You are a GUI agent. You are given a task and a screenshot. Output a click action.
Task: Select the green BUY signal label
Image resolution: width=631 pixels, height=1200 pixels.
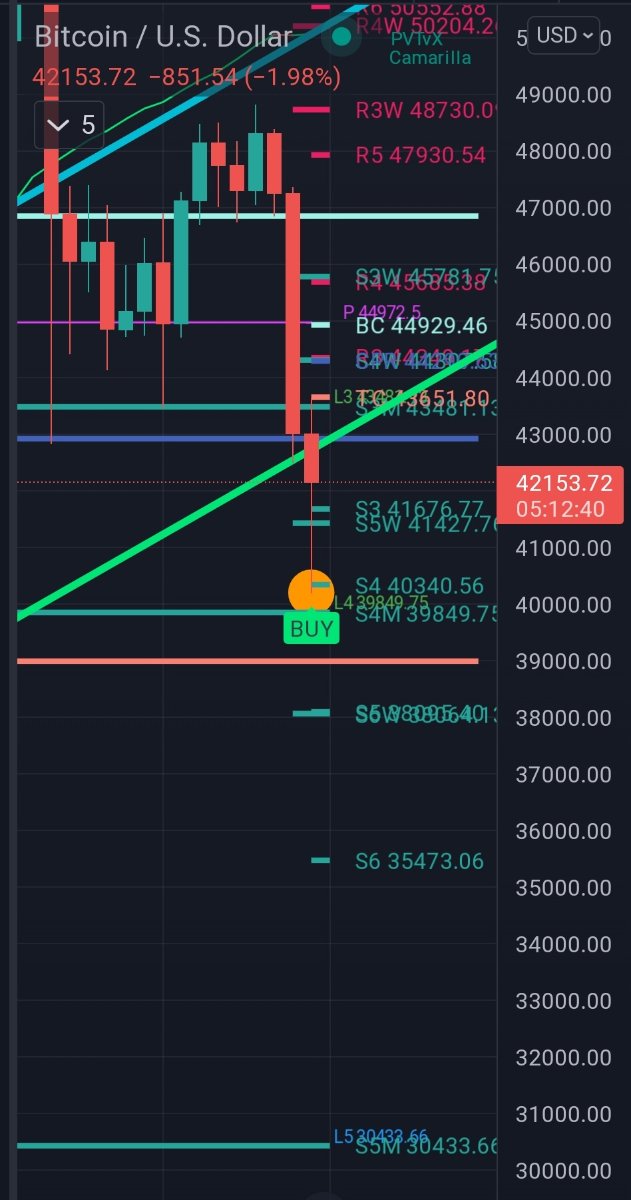coord(312,628)
